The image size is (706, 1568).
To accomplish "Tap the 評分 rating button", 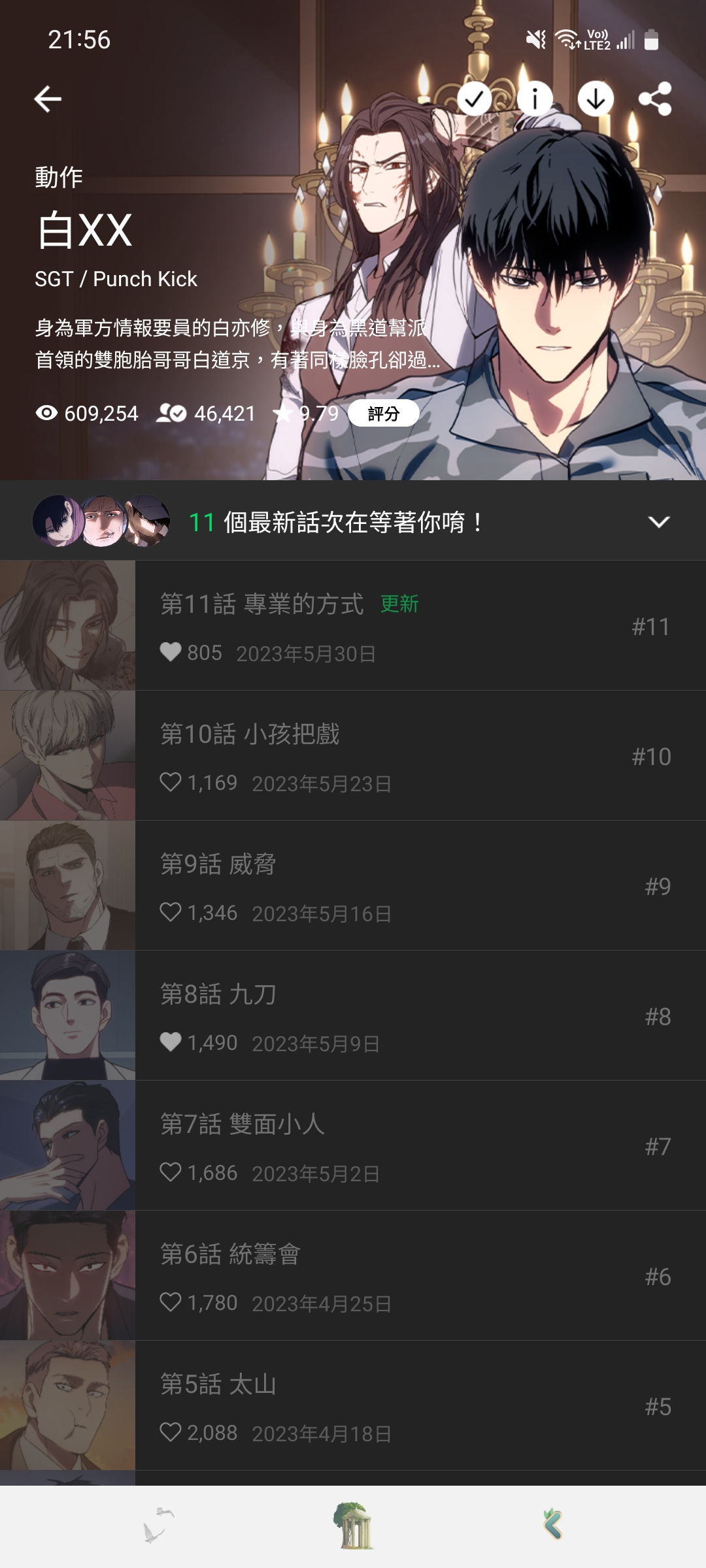I will [382, 414].
